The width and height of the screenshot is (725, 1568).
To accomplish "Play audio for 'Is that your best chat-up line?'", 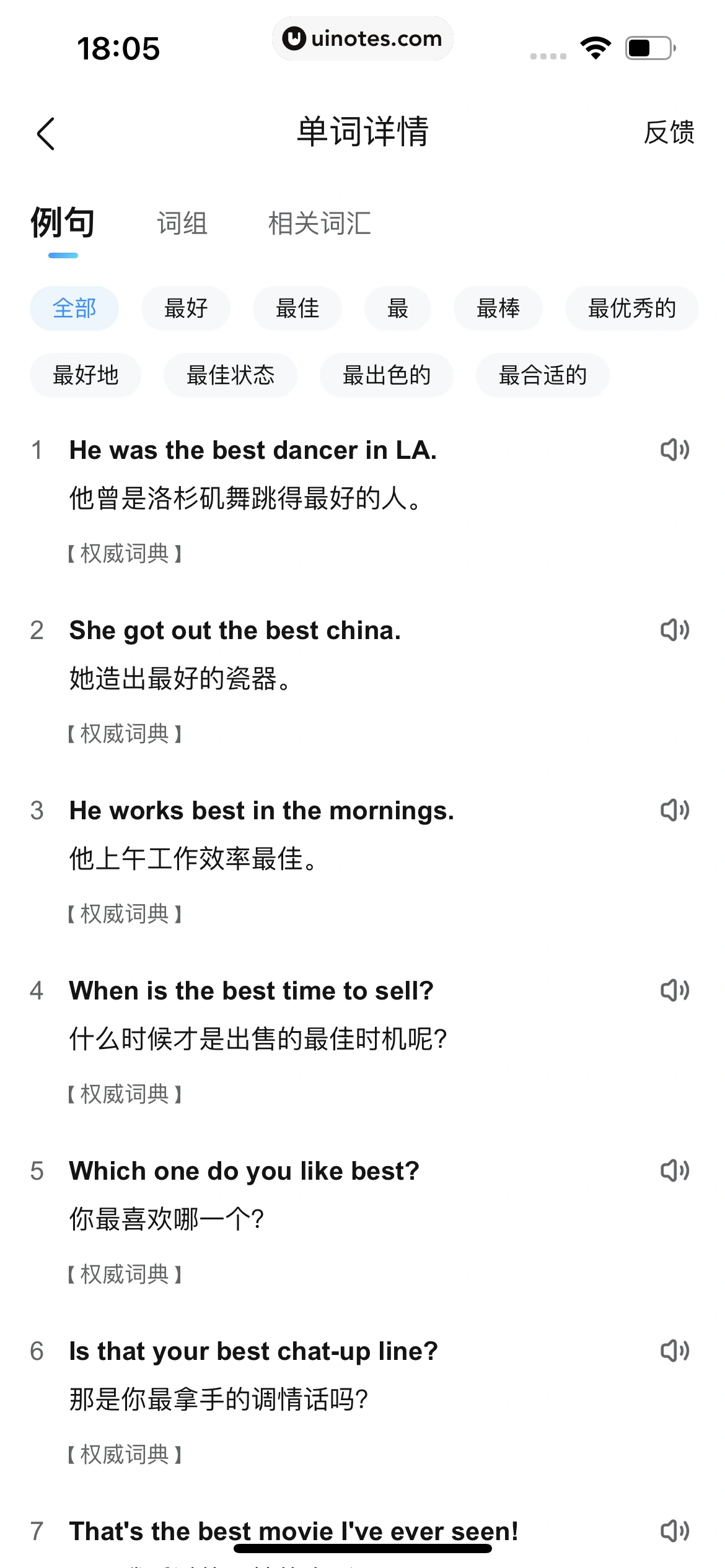I will [x=675, y=1351].
